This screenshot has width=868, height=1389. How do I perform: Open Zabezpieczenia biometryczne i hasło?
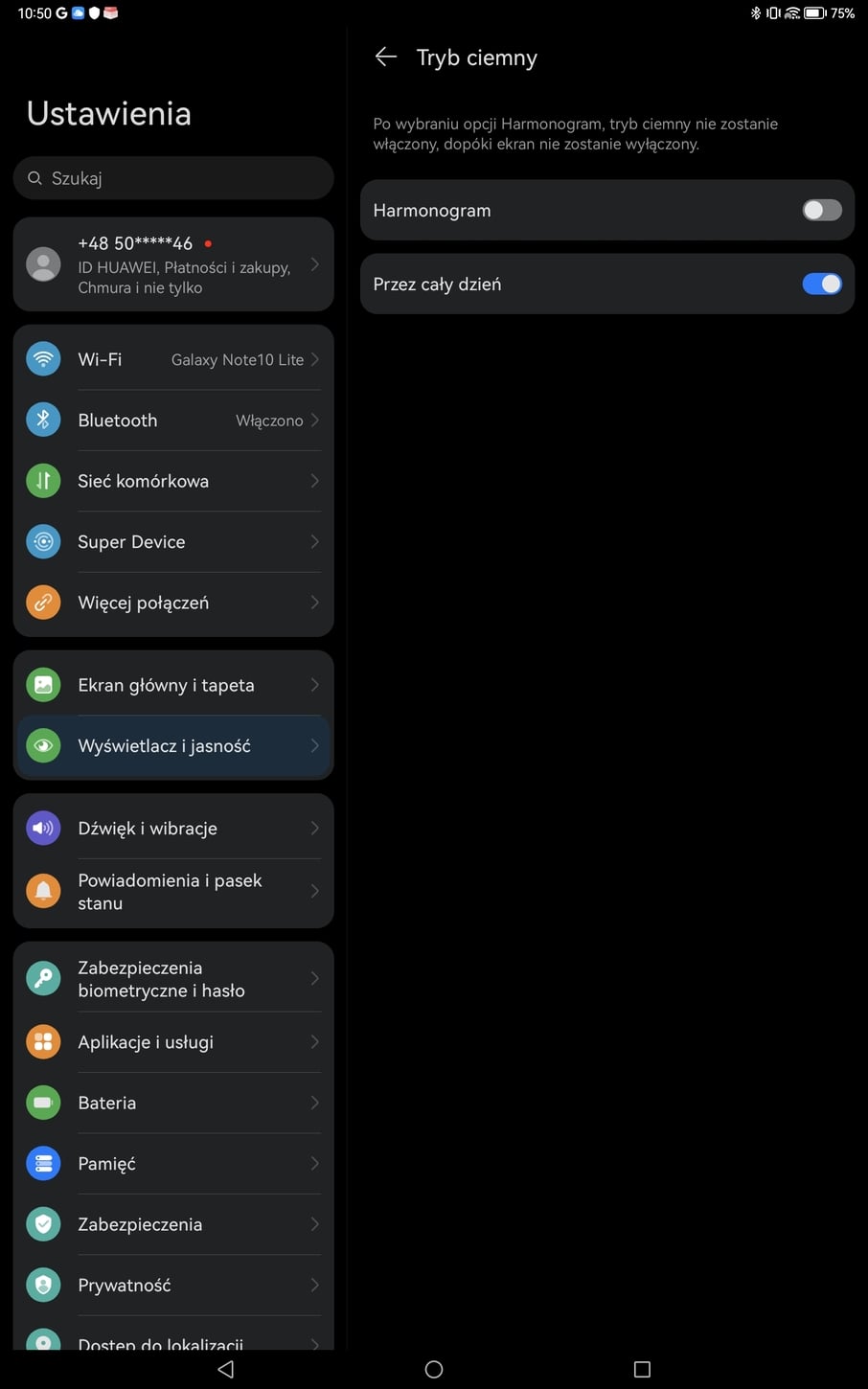pos(173,979)
